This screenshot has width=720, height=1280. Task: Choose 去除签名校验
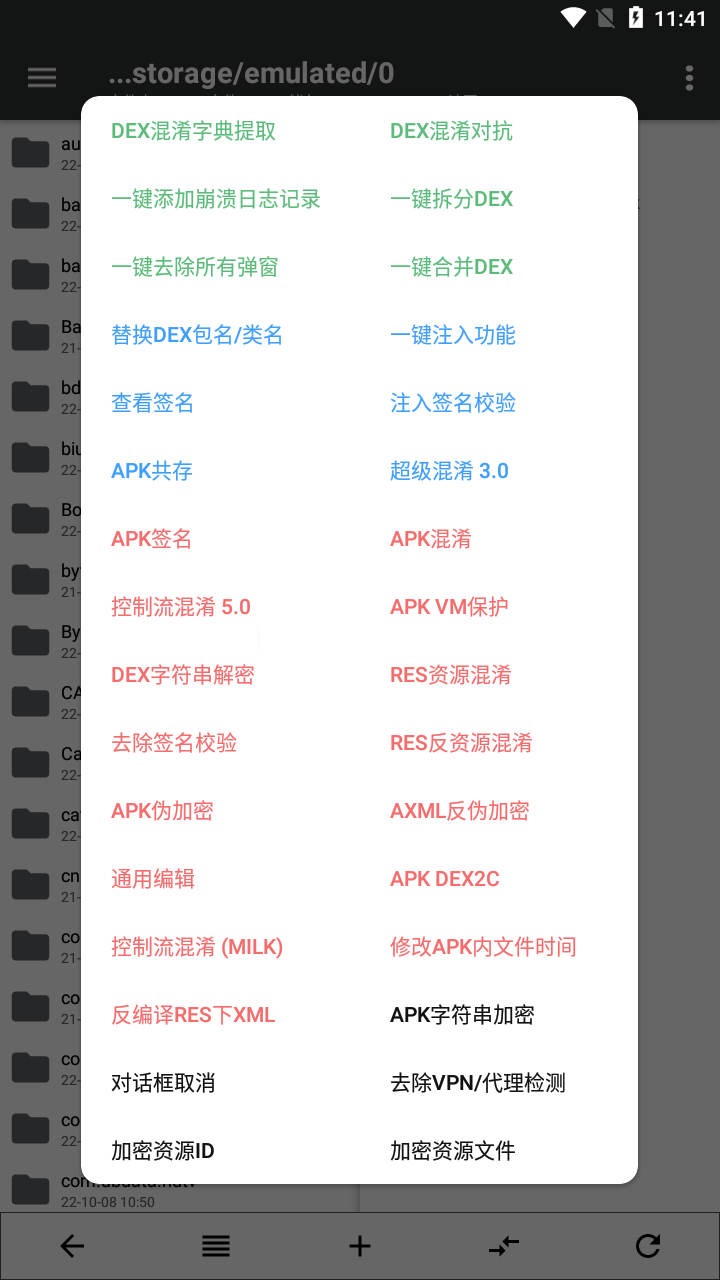coord(174,743)
